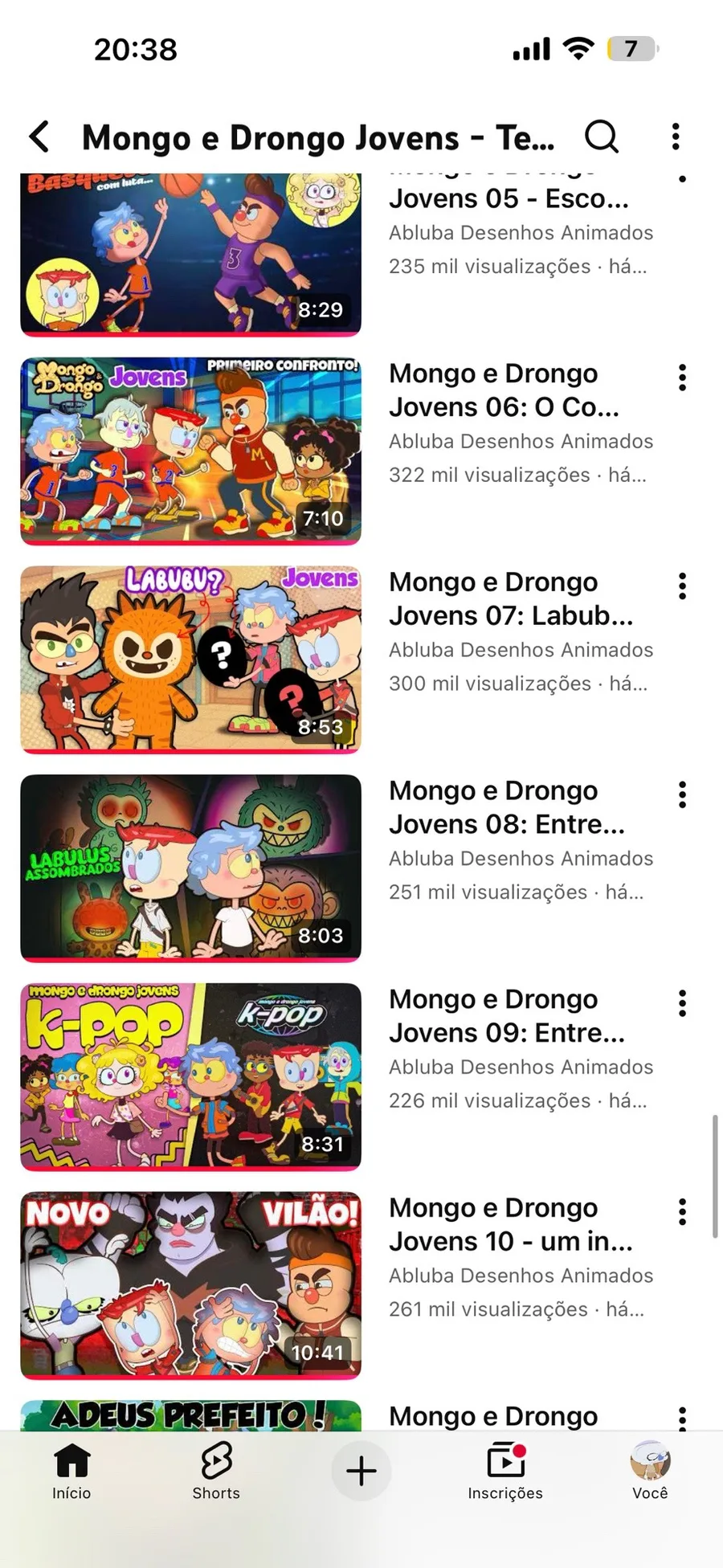
Task: Play Mongo e Drongo Jovens 05 video
Action: click(190, 253)
